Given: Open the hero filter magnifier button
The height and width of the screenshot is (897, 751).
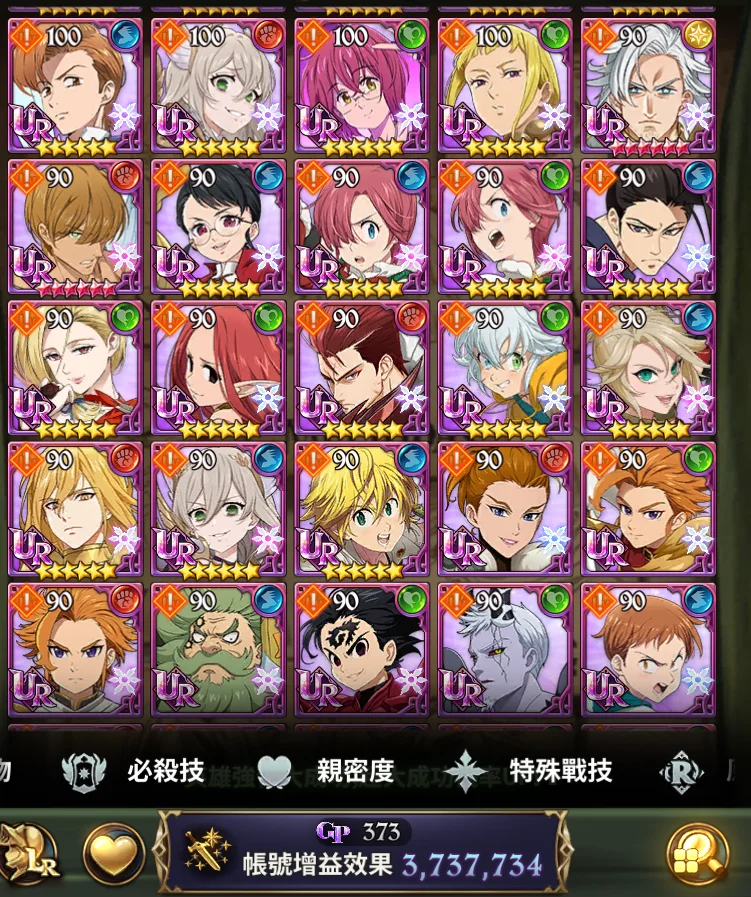Looking at the screenshot, I should click(697, 853).
